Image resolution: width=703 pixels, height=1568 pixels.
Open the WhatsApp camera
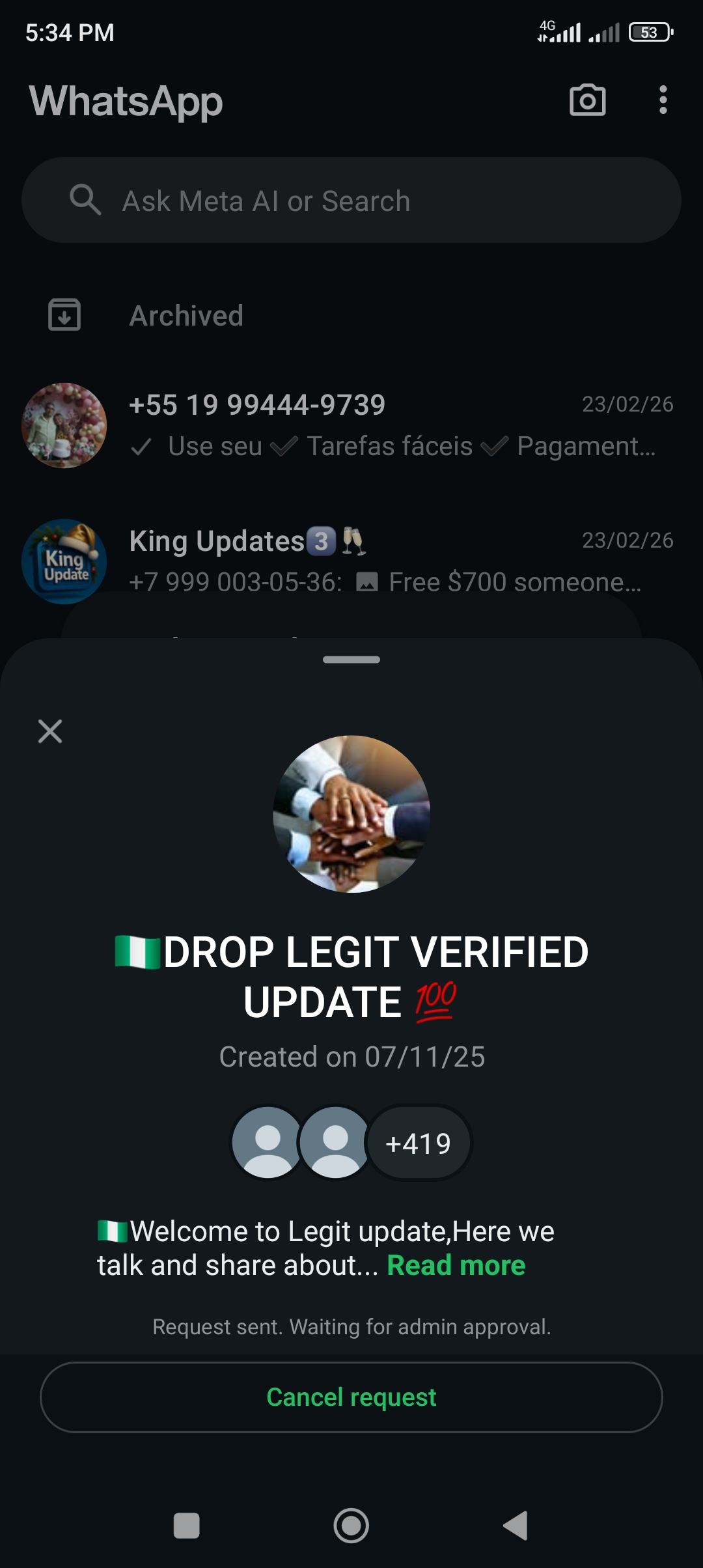(x=587, y=100)
